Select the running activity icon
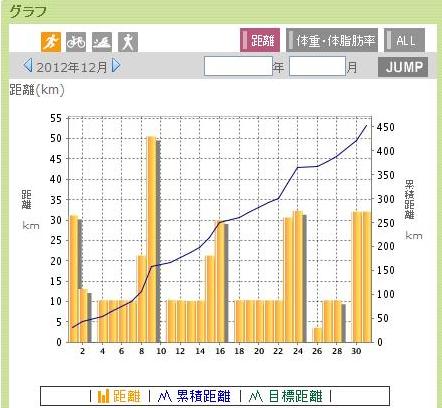 pyautogui.click(x=51, y=42)
